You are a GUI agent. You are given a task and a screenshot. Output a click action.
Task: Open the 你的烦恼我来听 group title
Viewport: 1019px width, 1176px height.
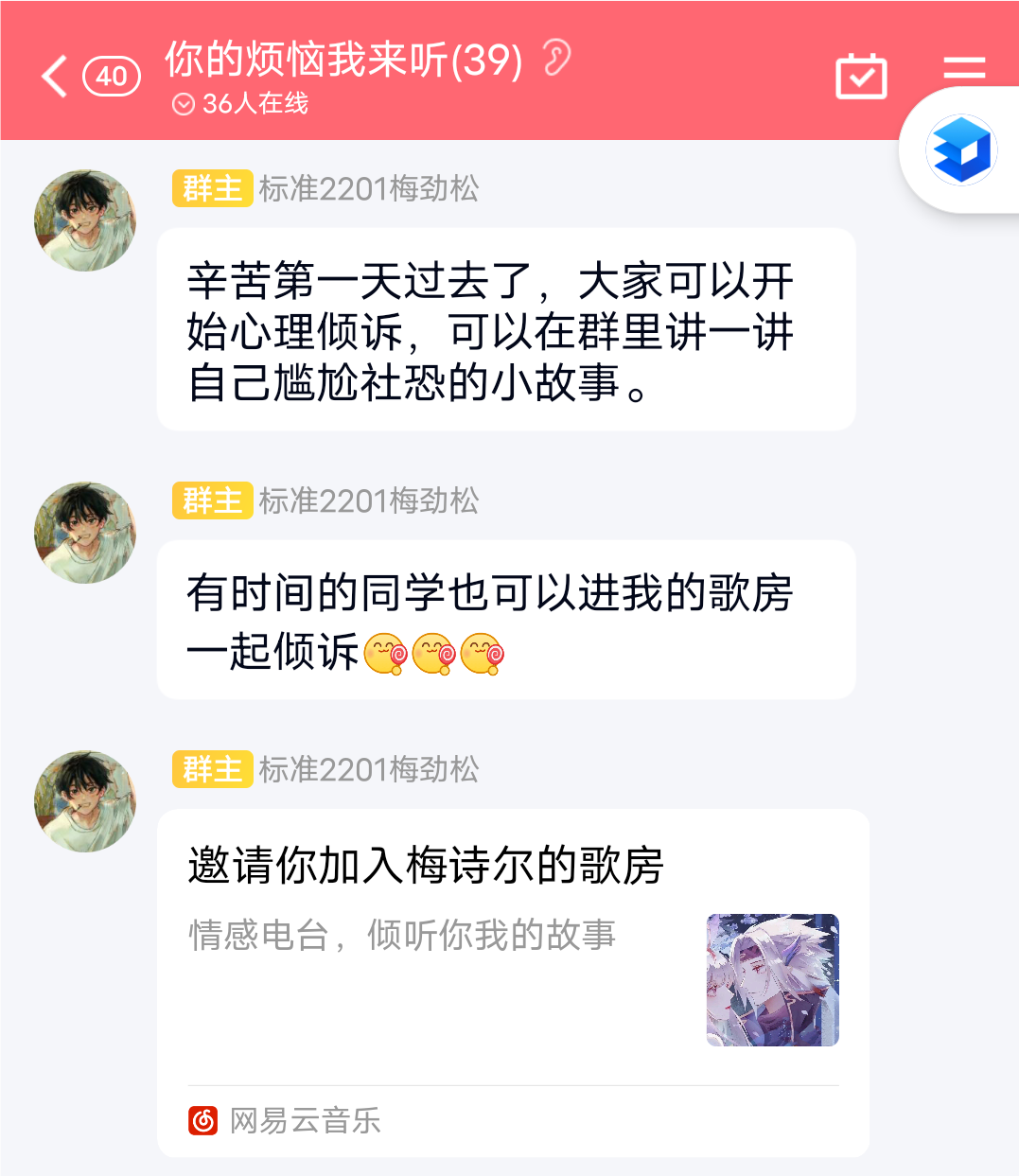[x=343, y=61]
